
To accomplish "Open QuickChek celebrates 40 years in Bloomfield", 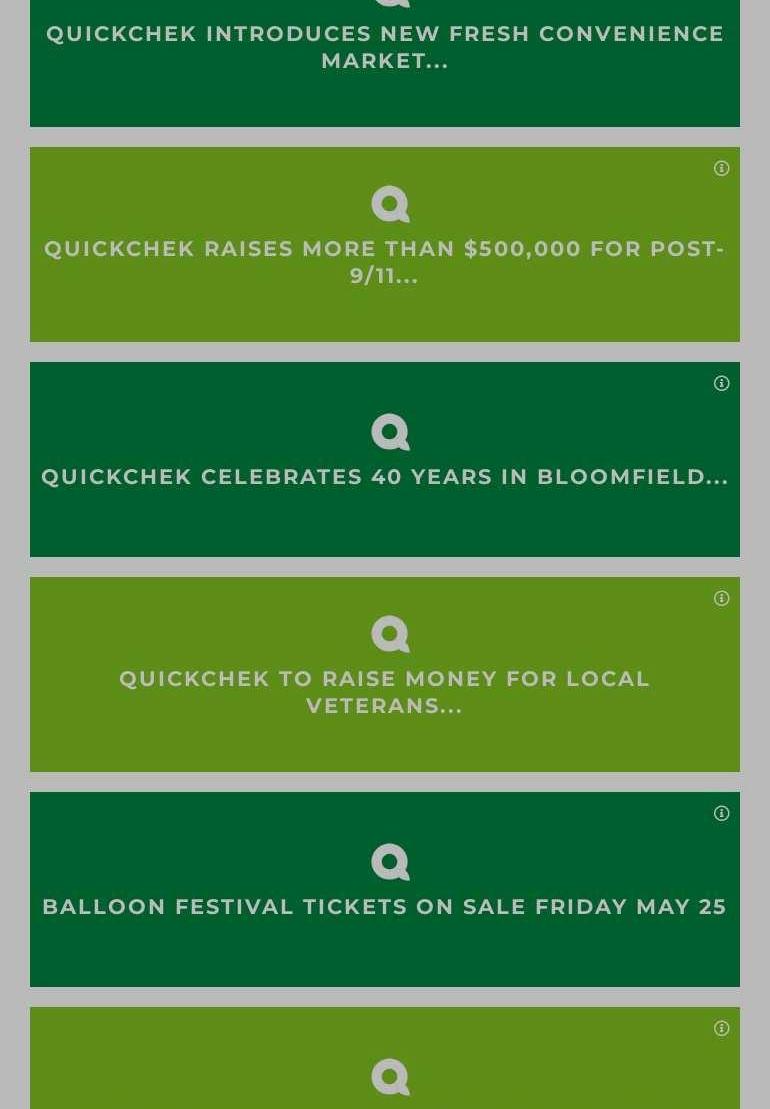I will tap(385, 477).
